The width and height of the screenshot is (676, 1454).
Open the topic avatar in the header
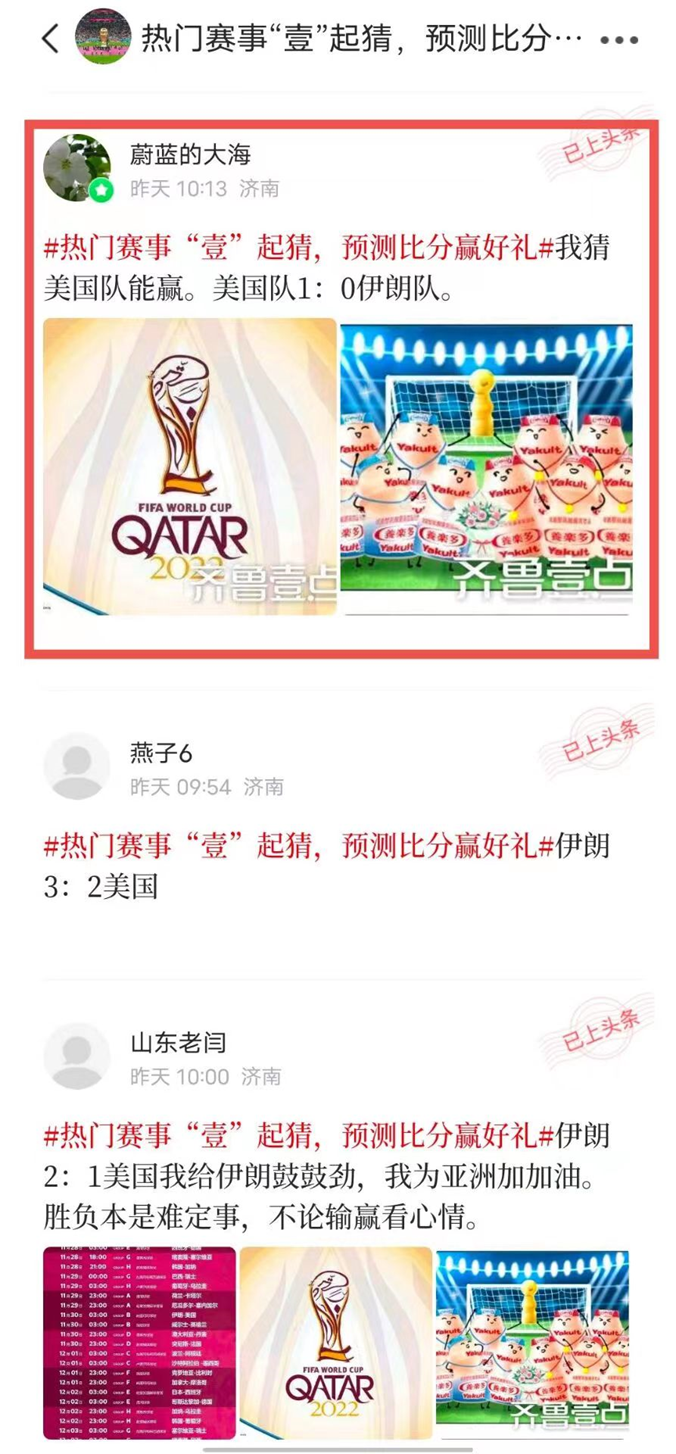[x=103, y=38]
